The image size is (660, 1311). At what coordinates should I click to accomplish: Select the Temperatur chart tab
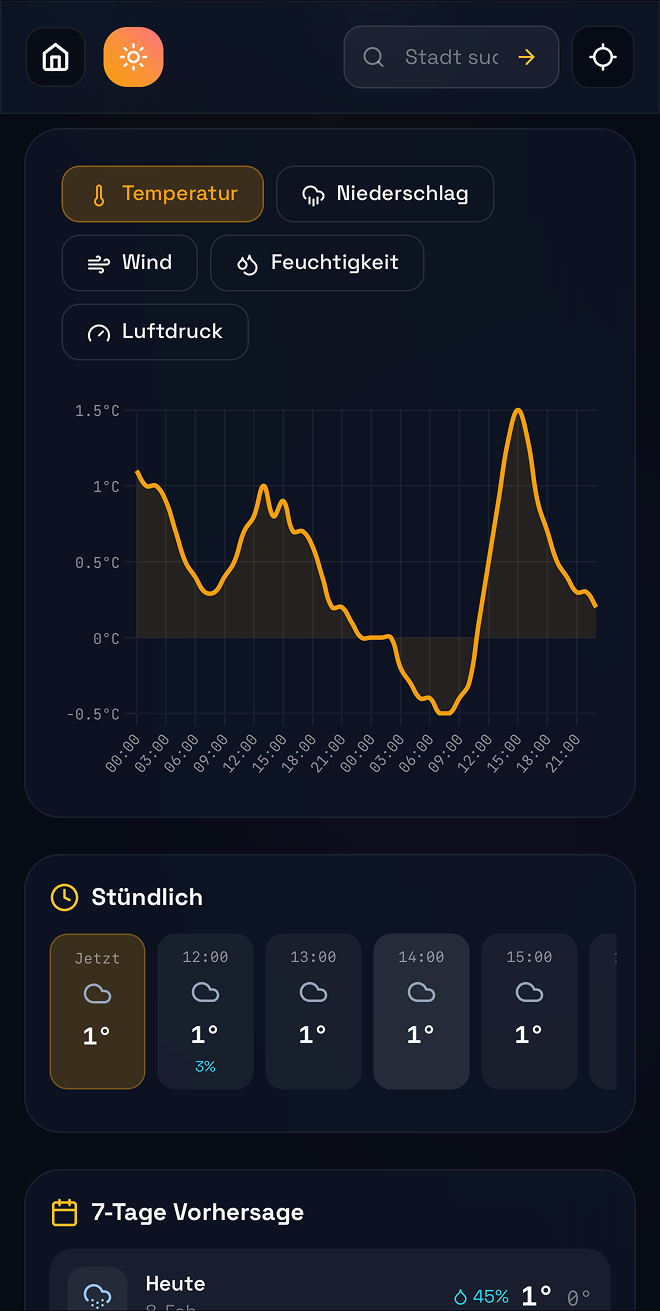(163, 194)
